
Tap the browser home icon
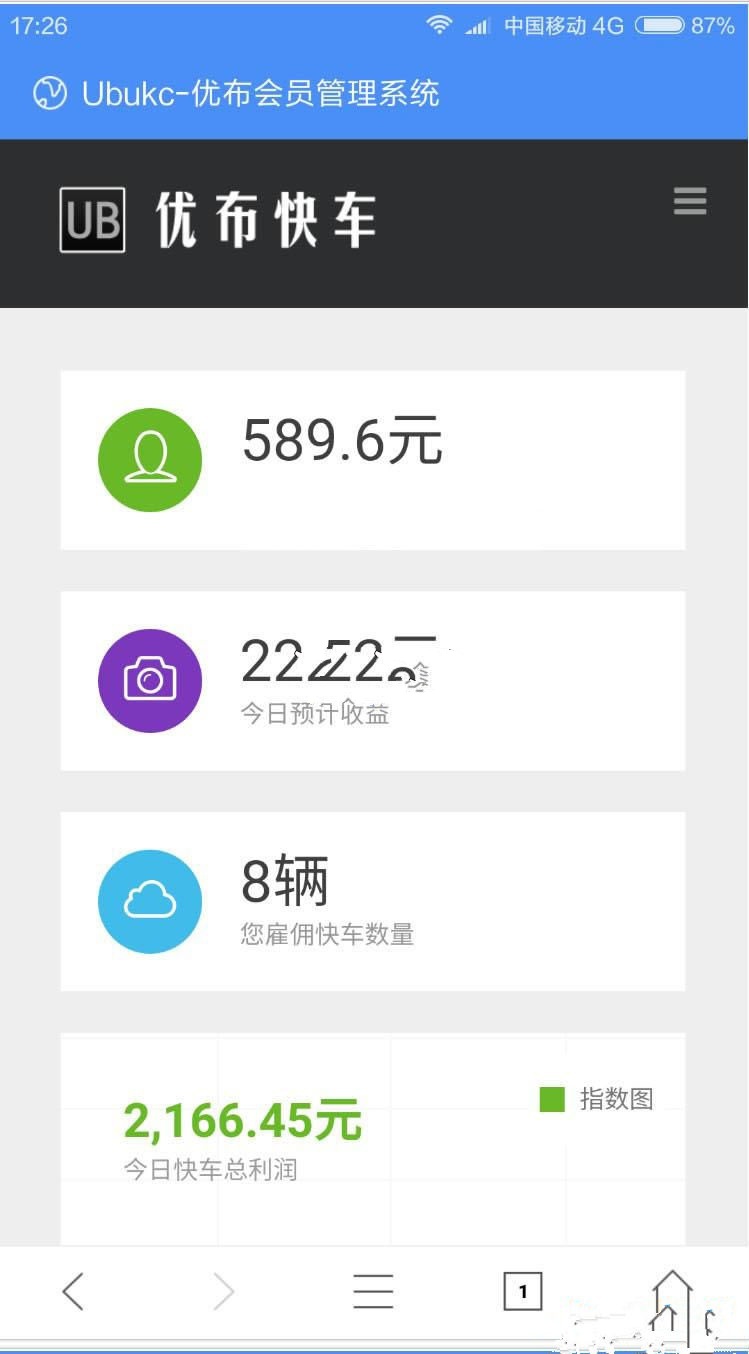(x=673, y=1291)
